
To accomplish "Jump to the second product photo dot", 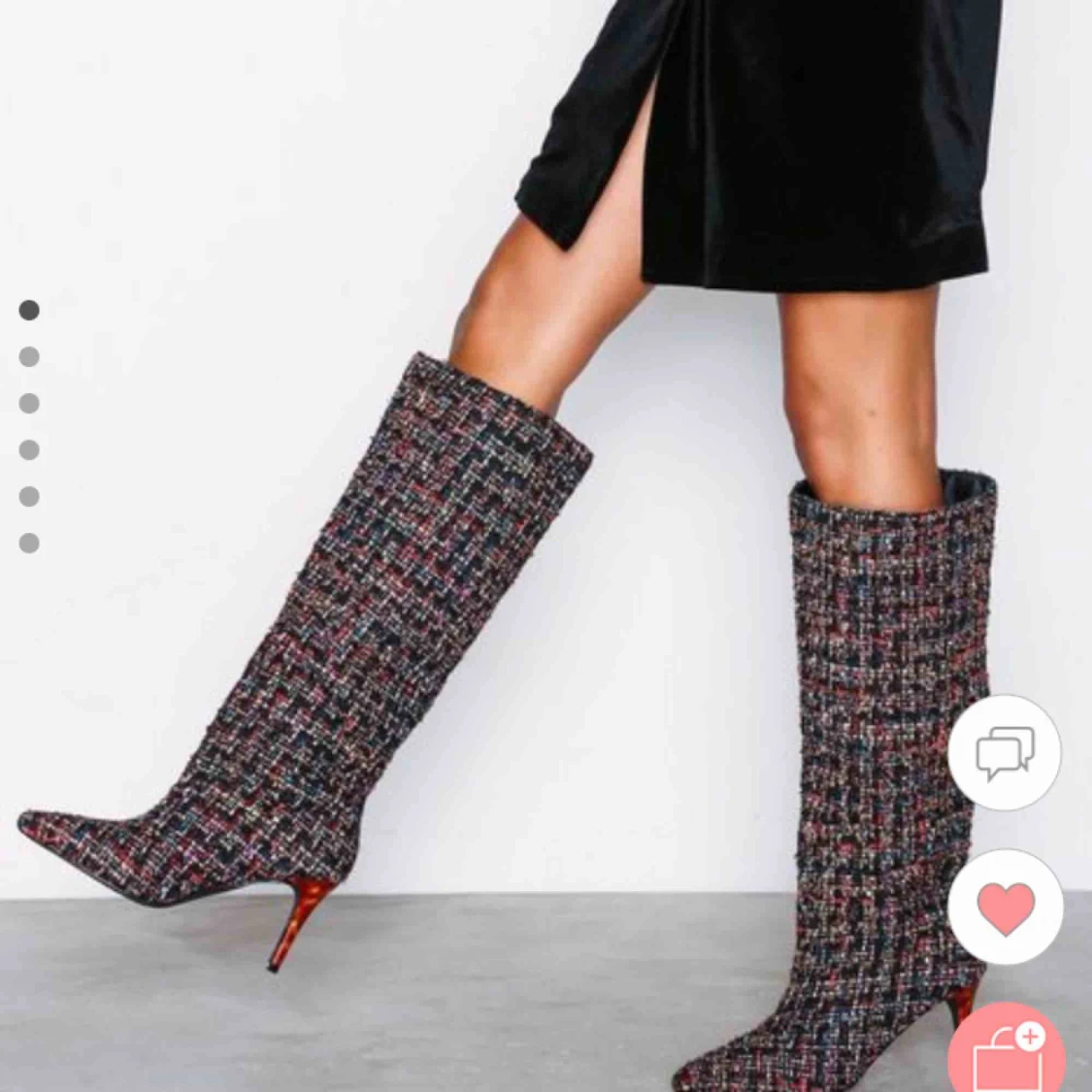I will click(29, 356).
